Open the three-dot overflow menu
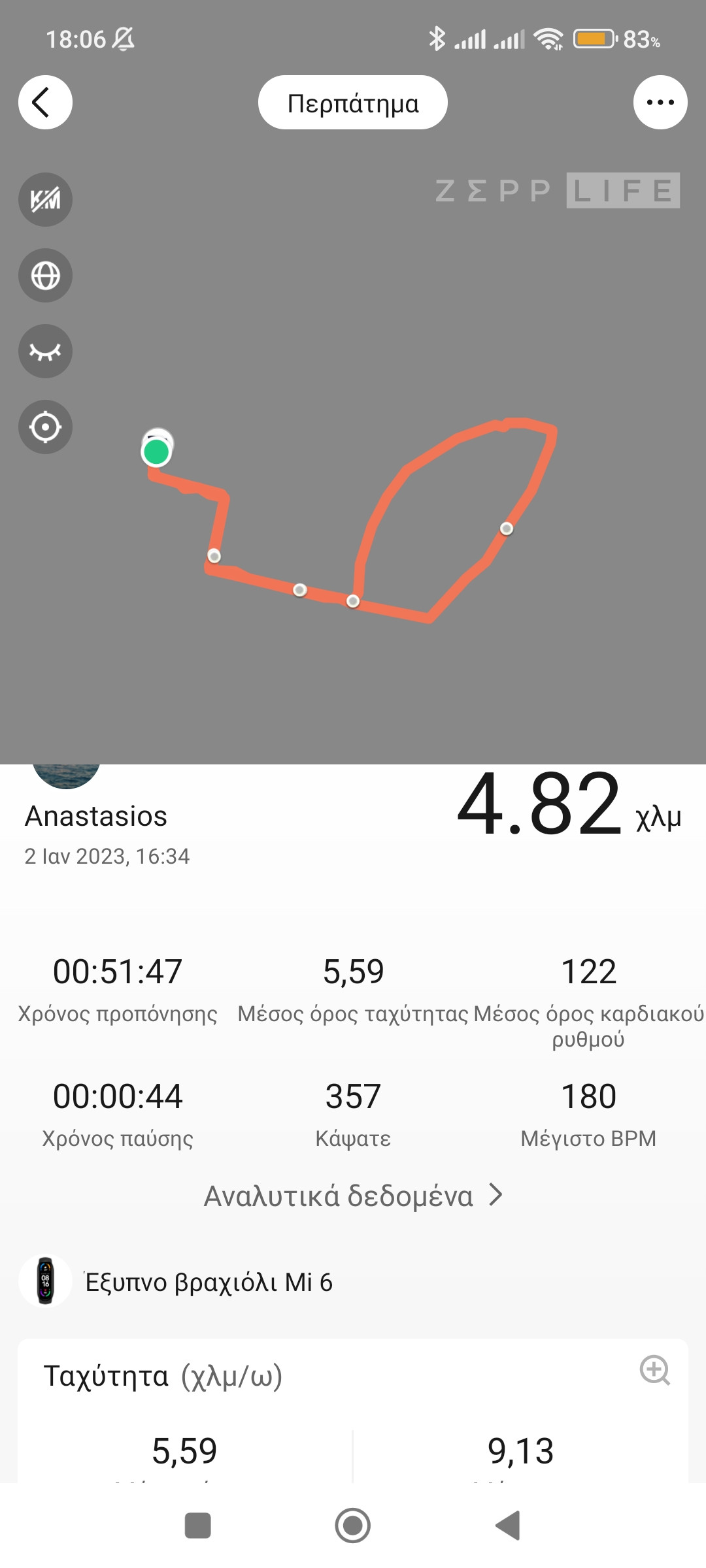 point(660,103)
